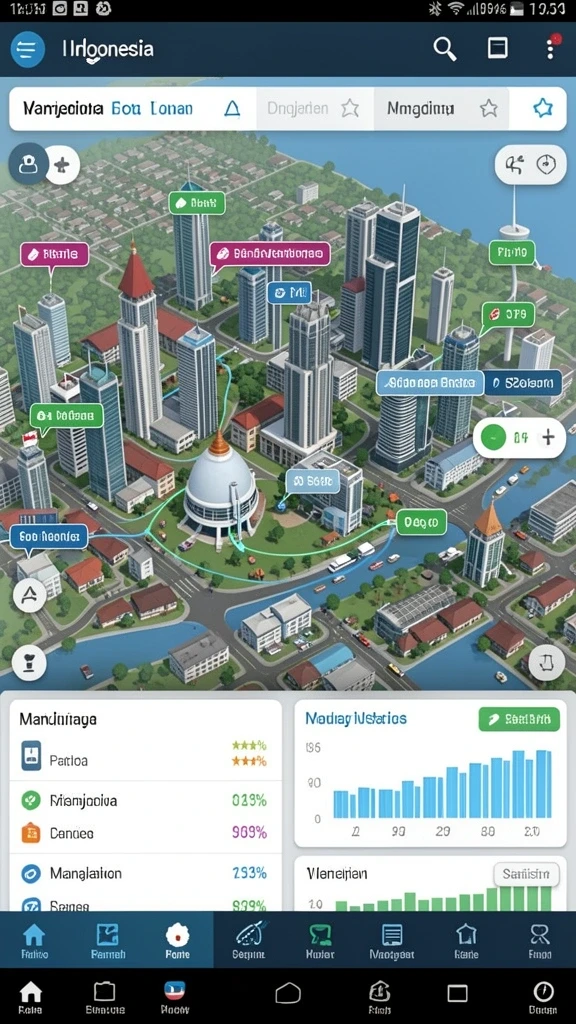Viewport: 576px width, 1024px height.
Task: Select the highlighted third tab in the app bar
Action: 177,940
